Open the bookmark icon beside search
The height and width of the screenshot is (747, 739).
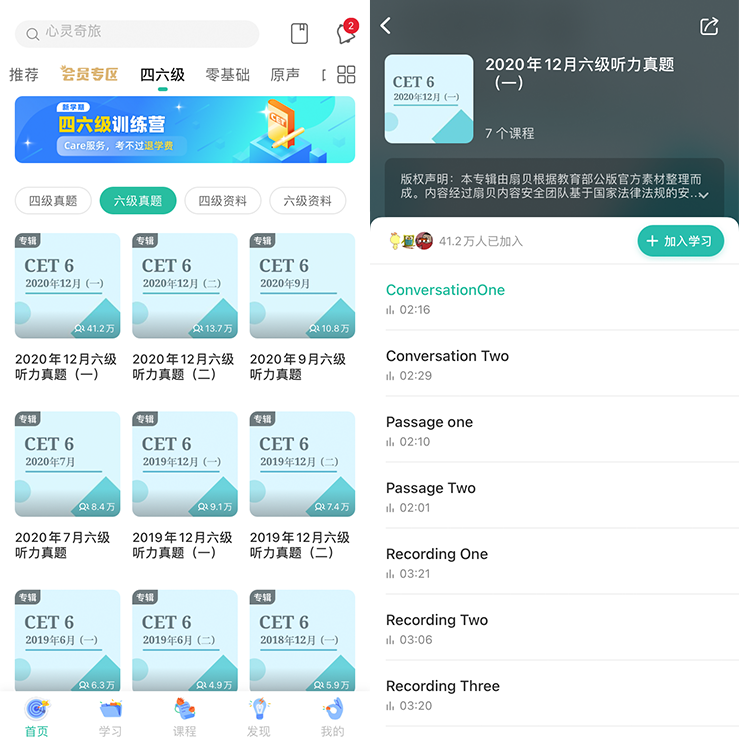[299, 33]
